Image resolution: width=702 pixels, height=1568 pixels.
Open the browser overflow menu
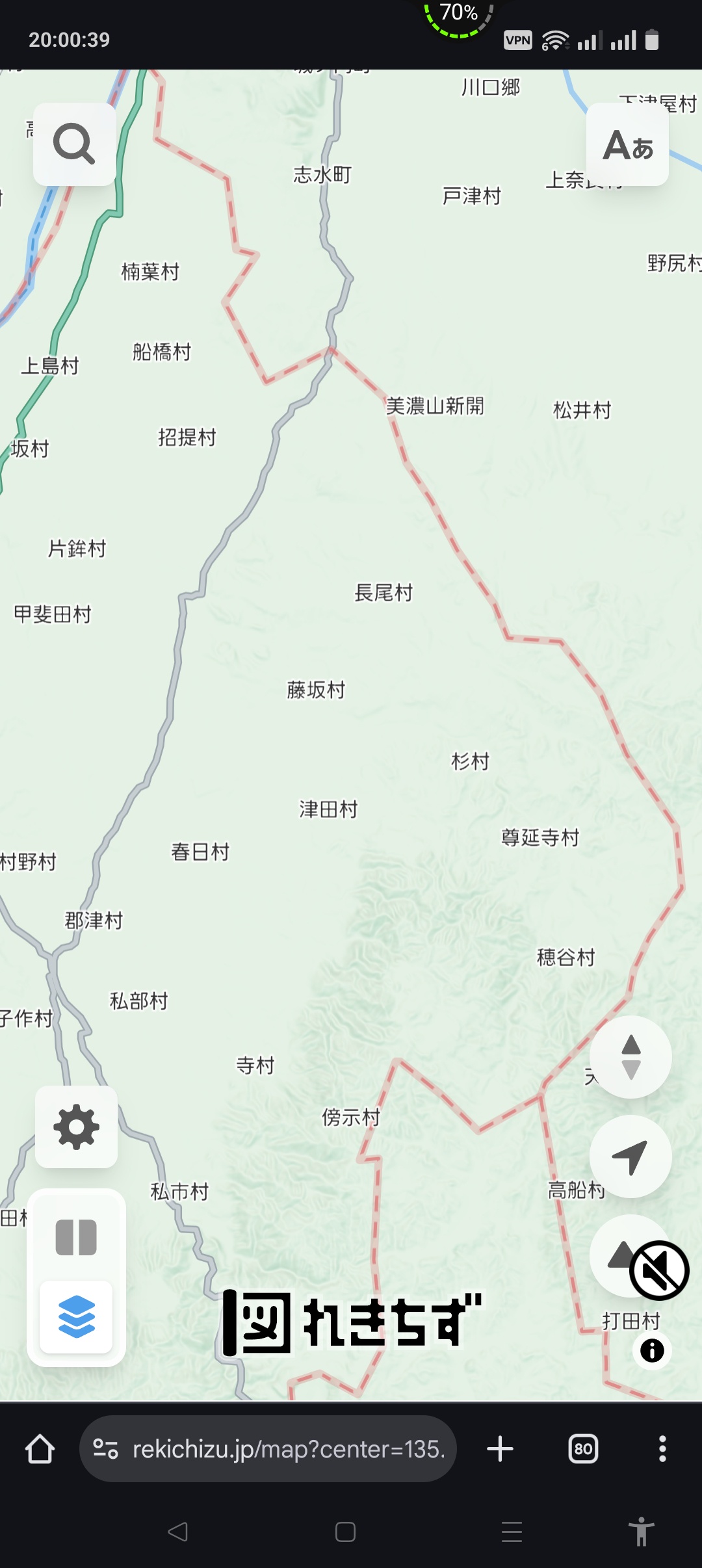click(662, 1449)
